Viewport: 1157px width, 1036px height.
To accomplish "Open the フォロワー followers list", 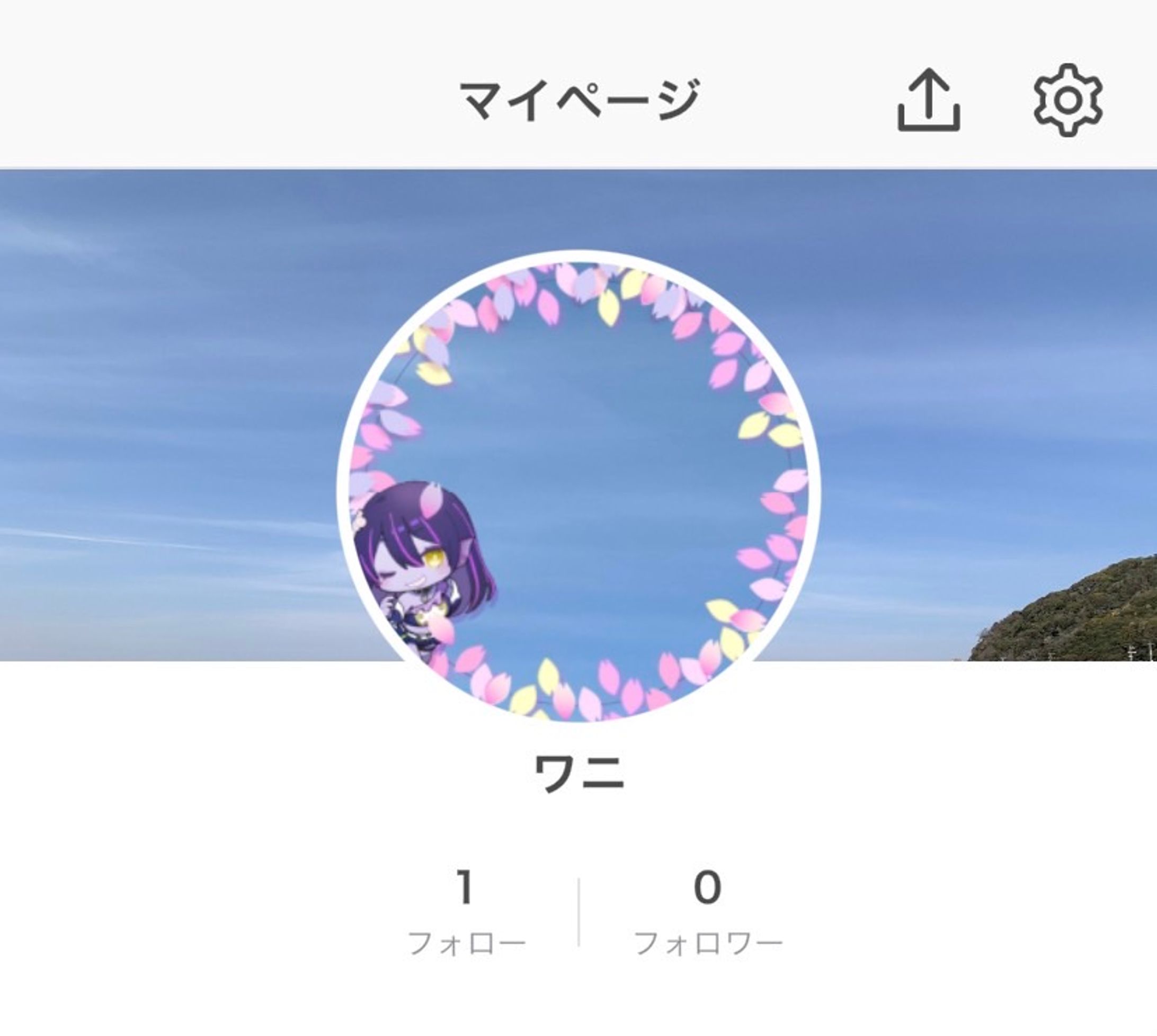I will tap(707, 912).
